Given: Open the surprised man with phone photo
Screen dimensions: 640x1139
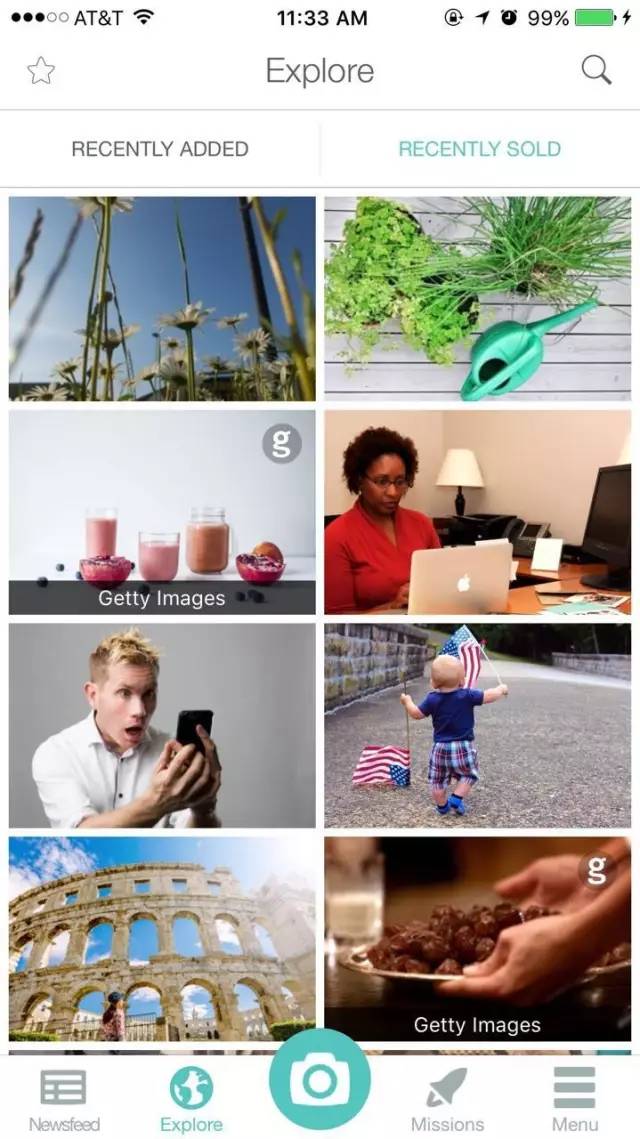Looking at the screenshot, I should coord(162,726).
